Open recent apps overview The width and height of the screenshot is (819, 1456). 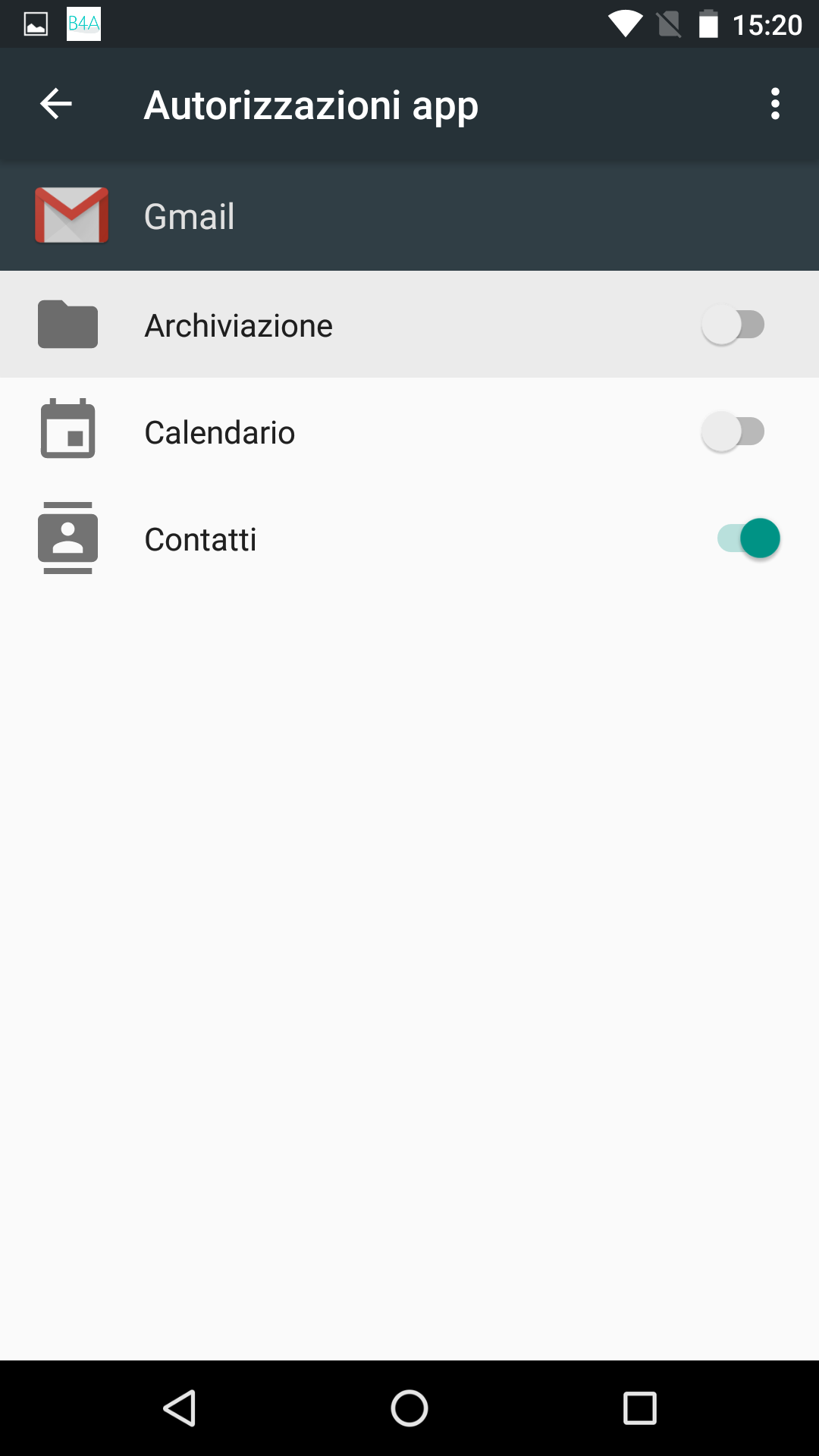pyautogui.click(x=639, y=1408)
